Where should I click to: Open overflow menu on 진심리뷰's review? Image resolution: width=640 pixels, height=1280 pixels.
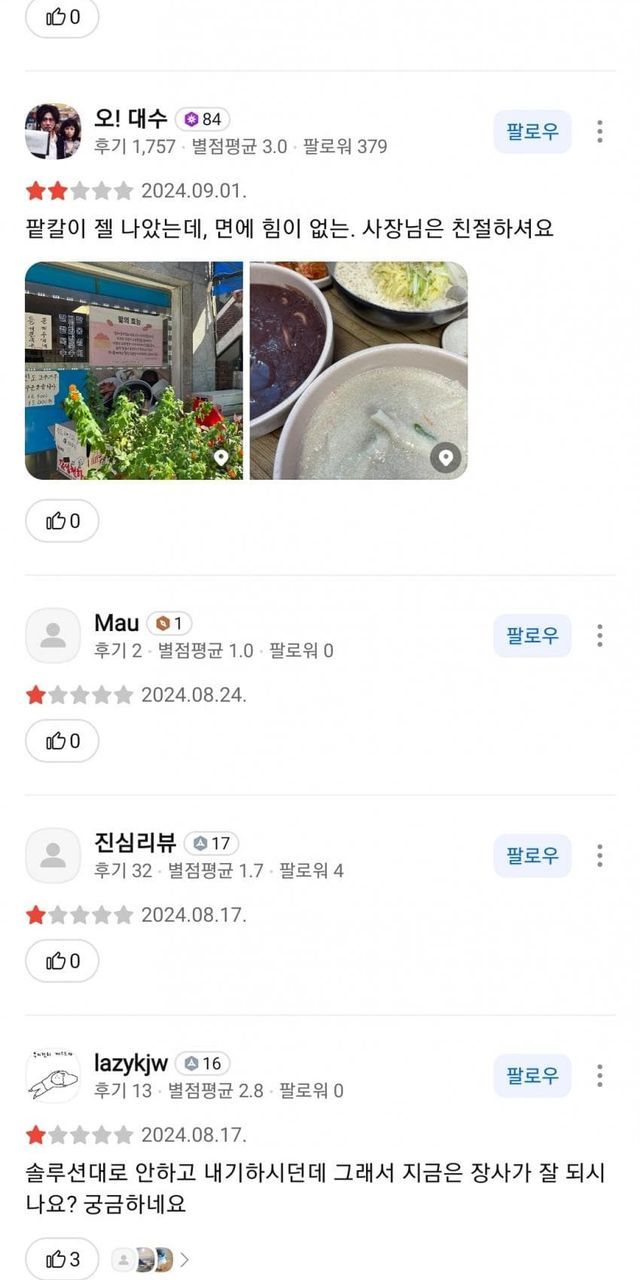(x=600, y=856)
